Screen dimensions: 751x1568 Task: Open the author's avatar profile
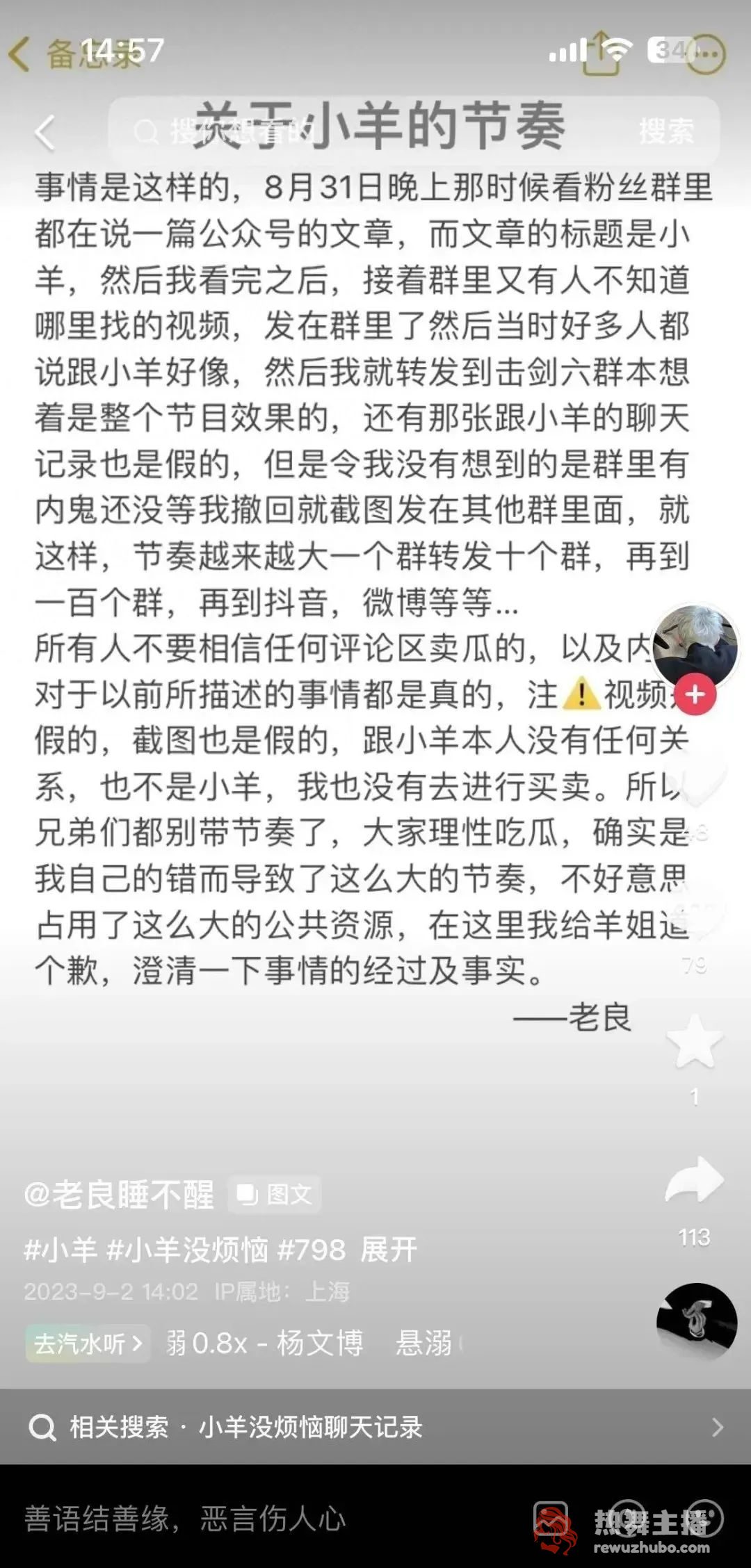695,645
